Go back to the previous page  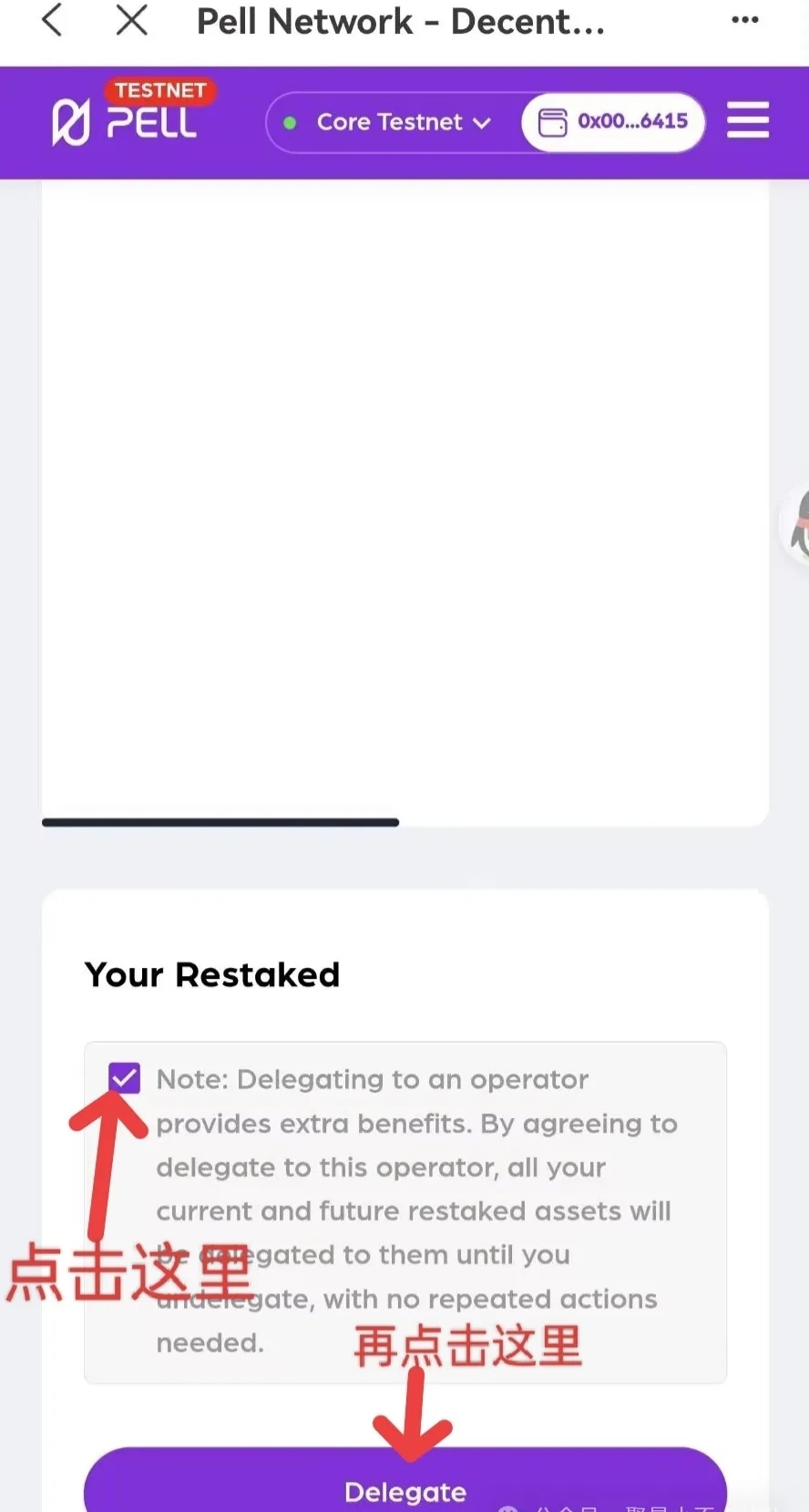(x=53, y=20)
